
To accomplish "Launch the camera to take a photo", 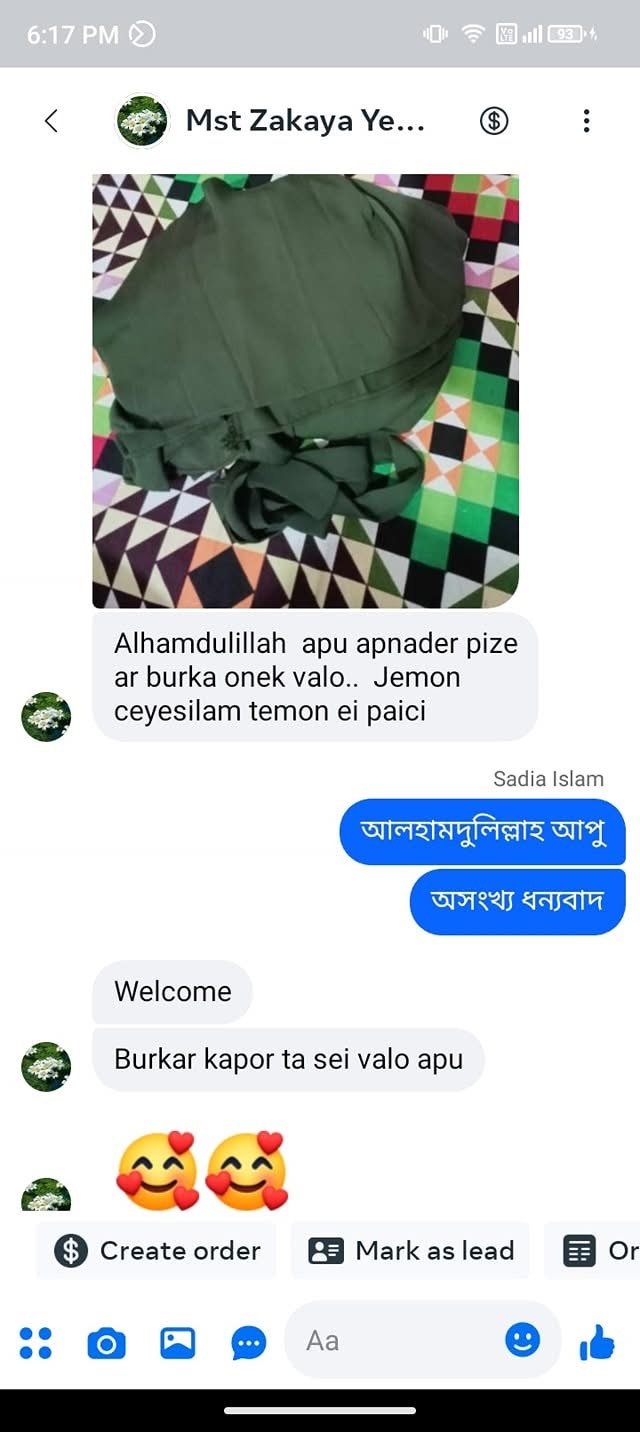I will [106, 1342].
